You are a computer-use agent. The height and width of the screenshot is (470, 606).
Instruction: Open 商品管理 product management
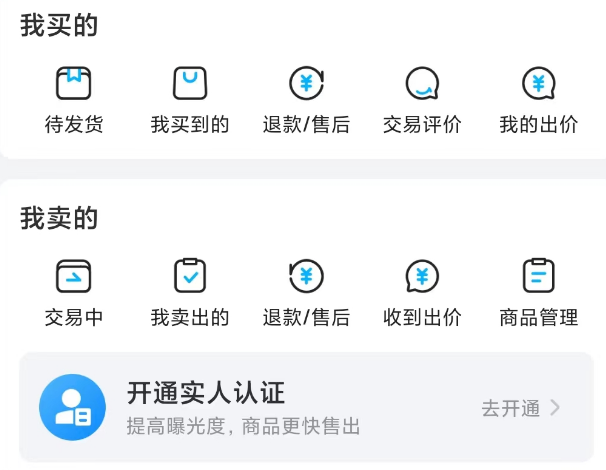[x=539, y=291]
